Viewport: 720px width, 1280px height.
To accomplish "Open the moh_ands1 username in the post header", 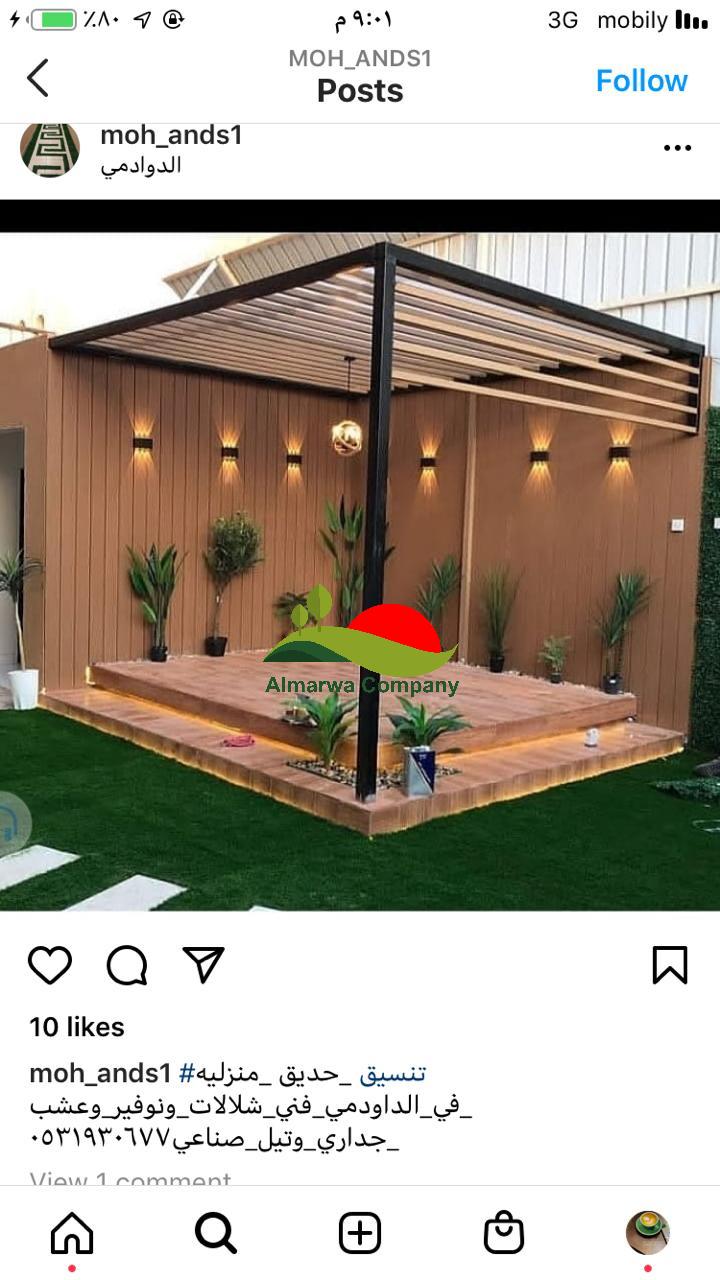I will 171,136.
